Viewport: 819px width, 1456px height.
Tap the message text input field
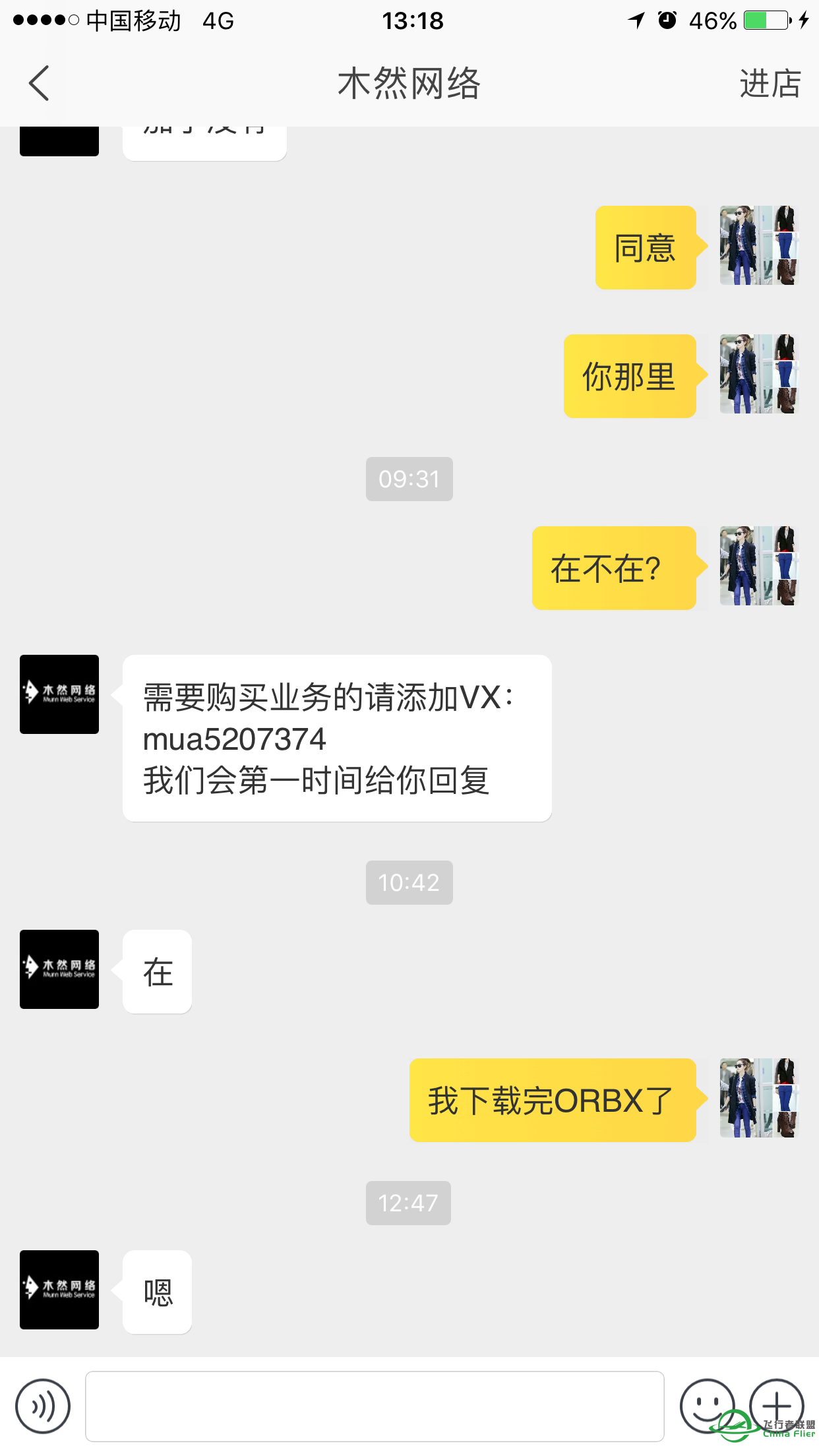pos(376,1406)
